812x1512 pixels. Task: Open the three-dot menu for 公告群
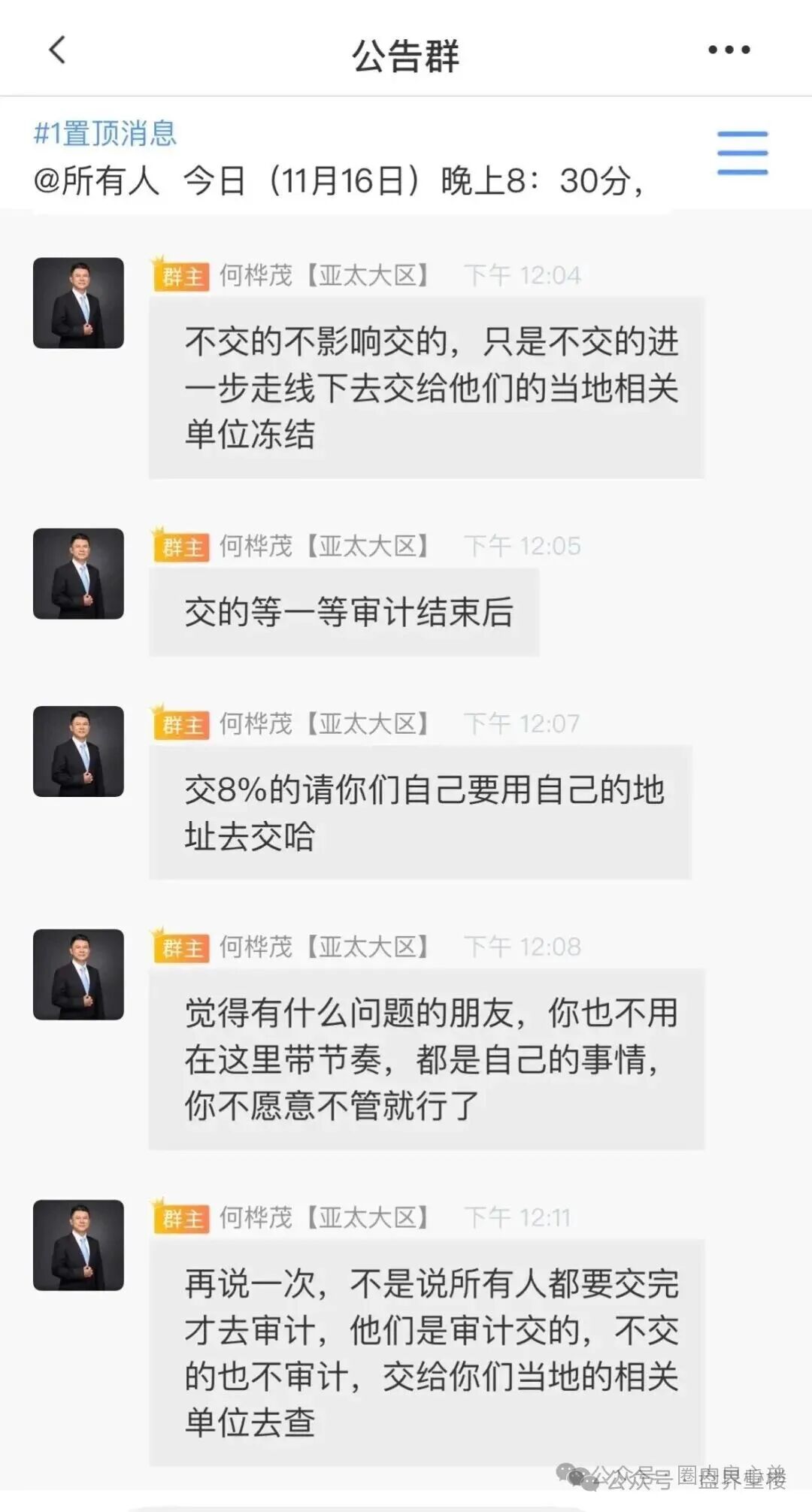[729, 50]
